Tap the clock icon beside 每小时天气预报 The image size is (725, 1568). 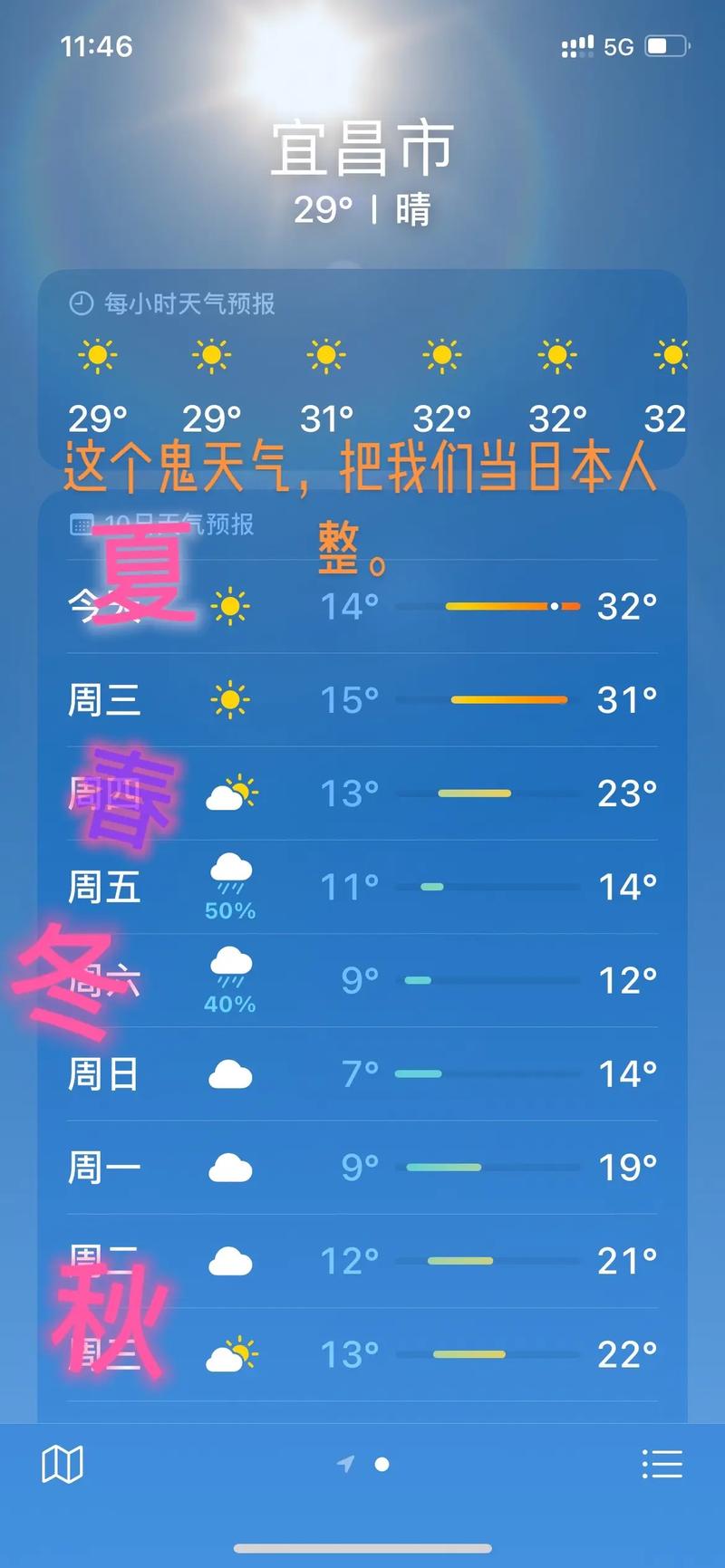[82, 306]
